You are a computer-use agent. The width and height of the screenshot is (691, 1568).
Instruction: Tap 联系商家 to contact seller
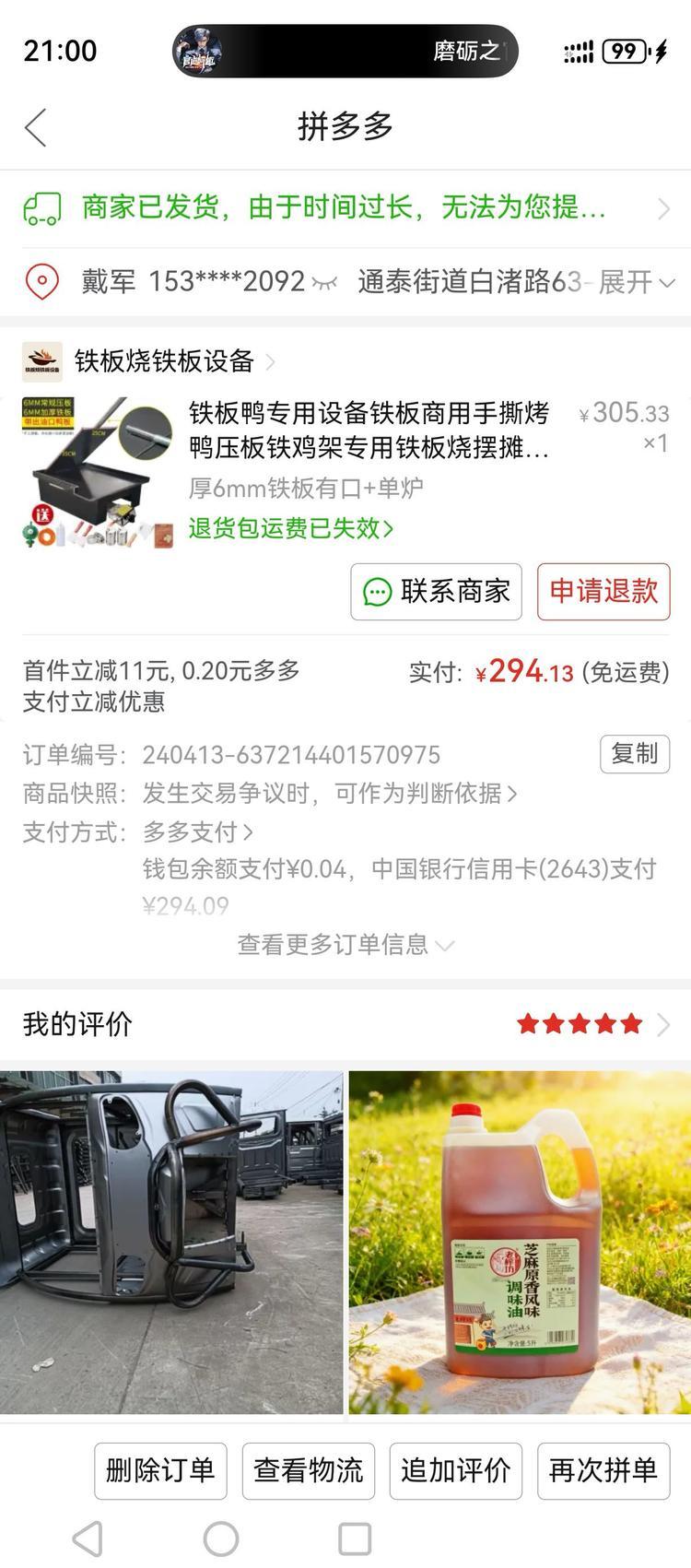point(436,592)
